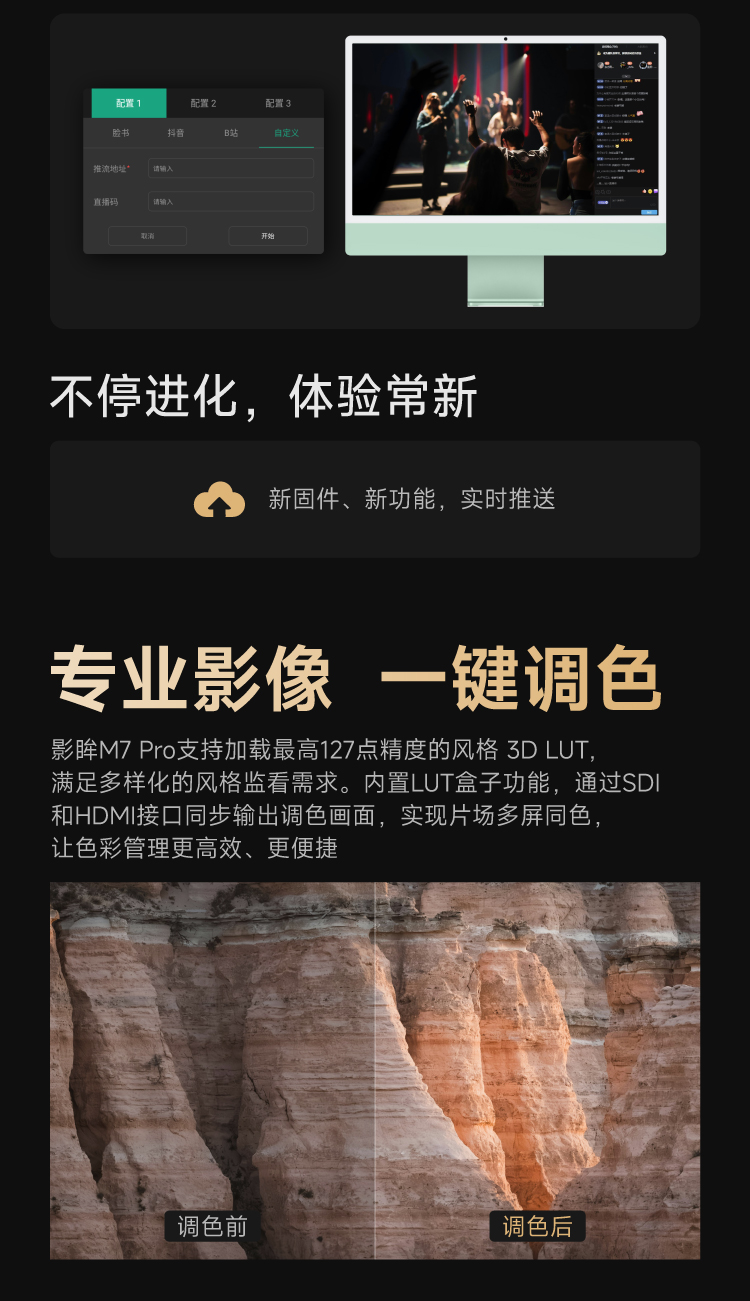Select the 抖音 platform tab
Viewport: 750px width, 1301px height.
pyautogui.click(x=175, y=132)
